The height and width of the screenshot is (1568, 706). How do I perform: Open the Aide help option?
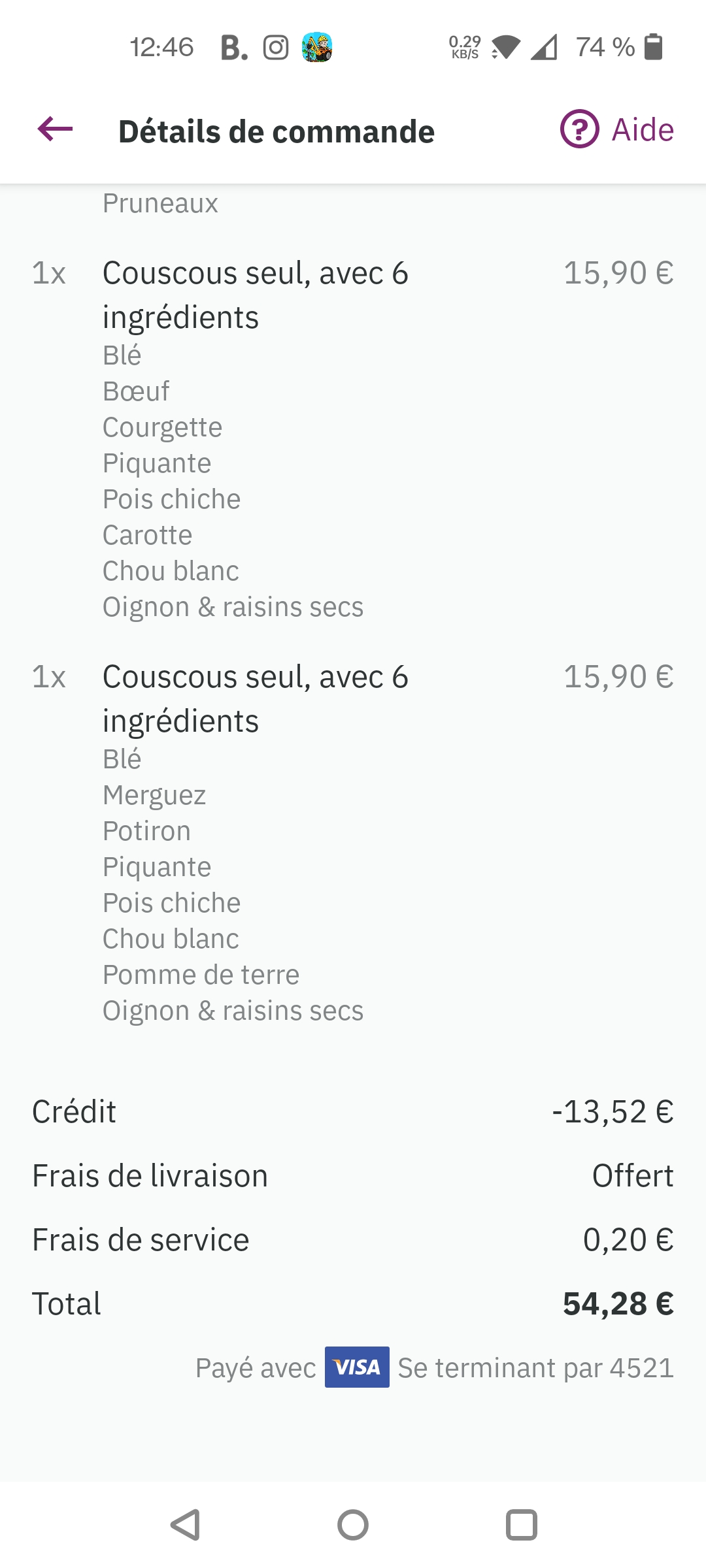(617, 129)
